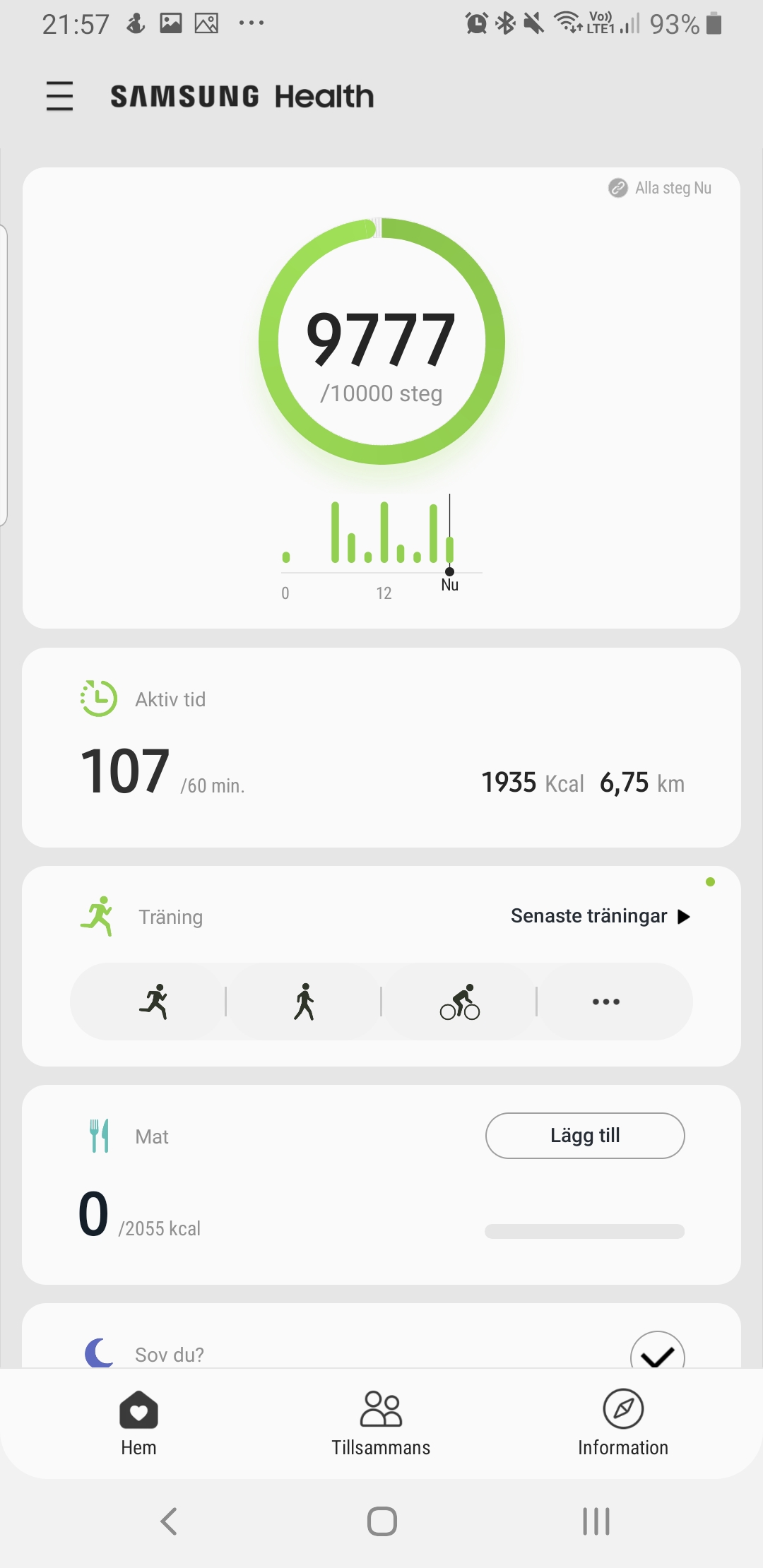Viewport: 763px width, 1568px height.
Task: Start a walking workout
Action: (304, 1002)
